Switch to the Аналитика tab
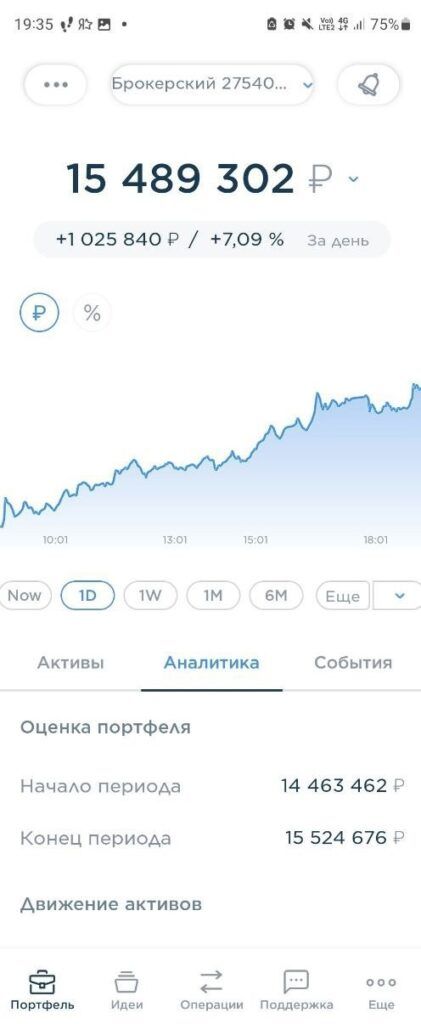This screenshot has height=1024, width=421. pyautogui.click(x=211, y=663)
